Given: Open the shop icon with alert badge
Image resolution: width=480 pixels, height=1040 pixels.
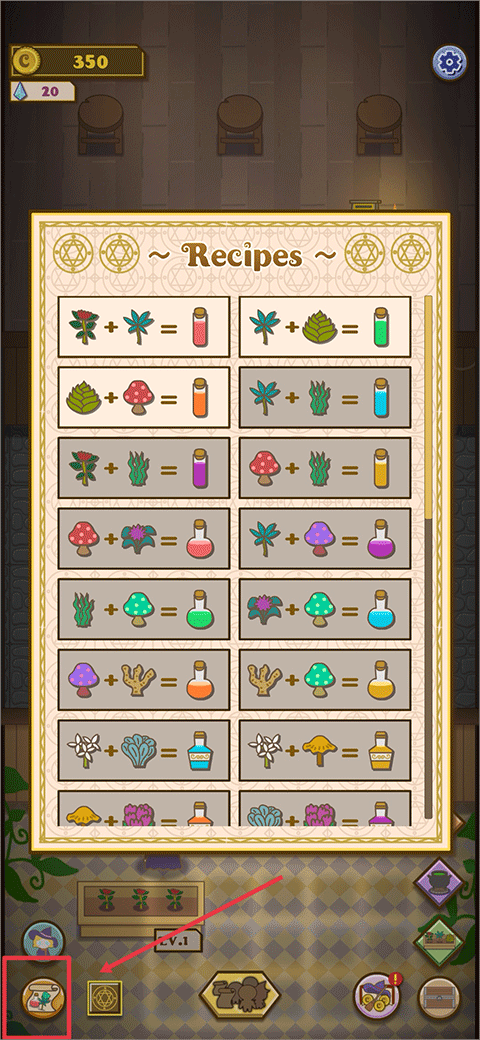Looking at the screenshot, I should [375, 997].
